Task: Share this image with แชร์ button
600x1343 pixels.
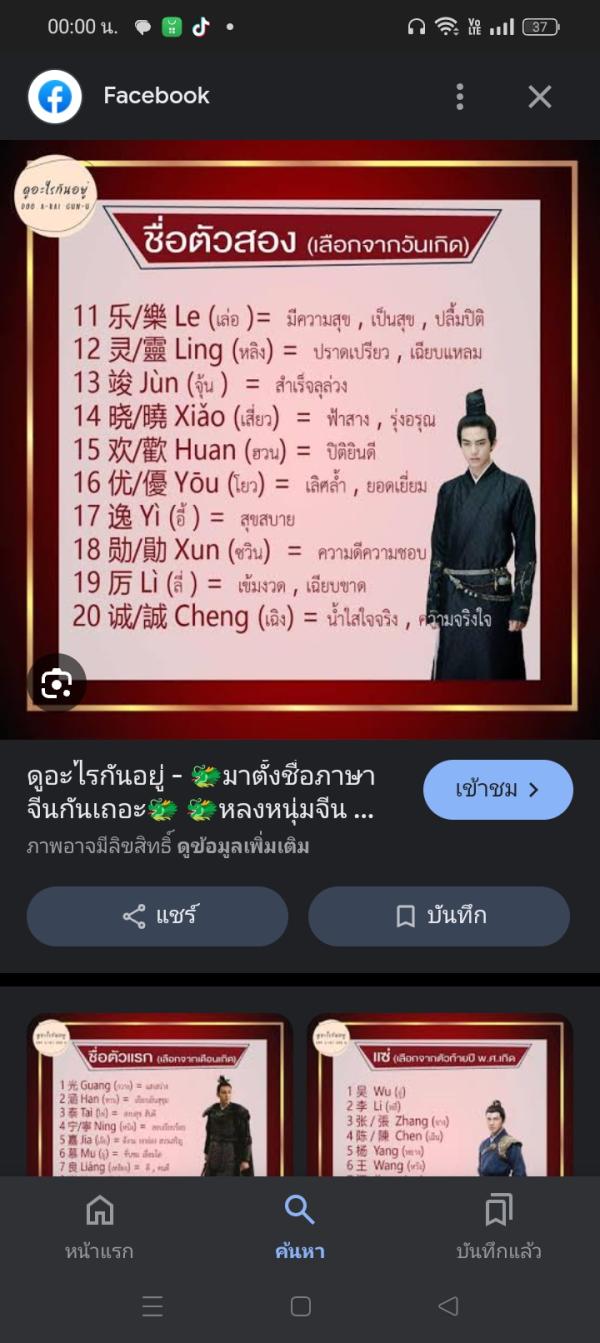Action: pyautogui.click(x=157, y=916)
